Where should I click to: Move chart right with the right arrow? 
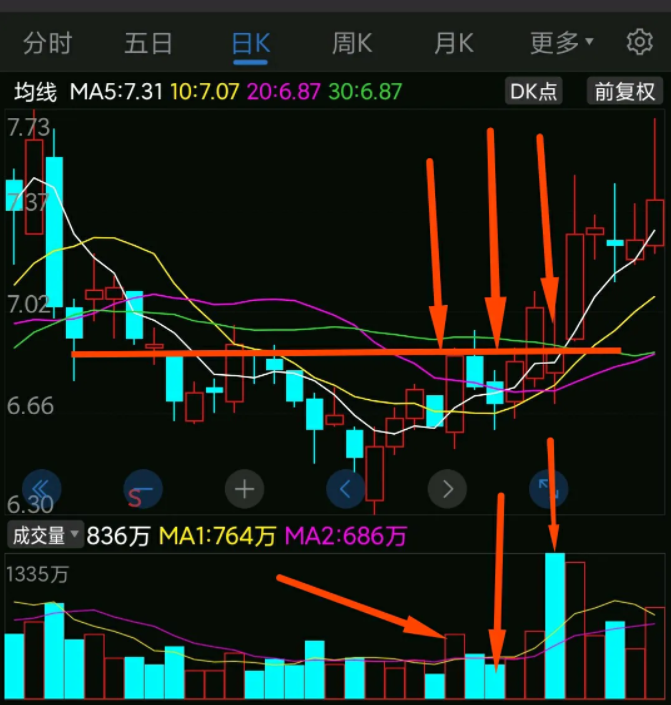pos(447,489)
